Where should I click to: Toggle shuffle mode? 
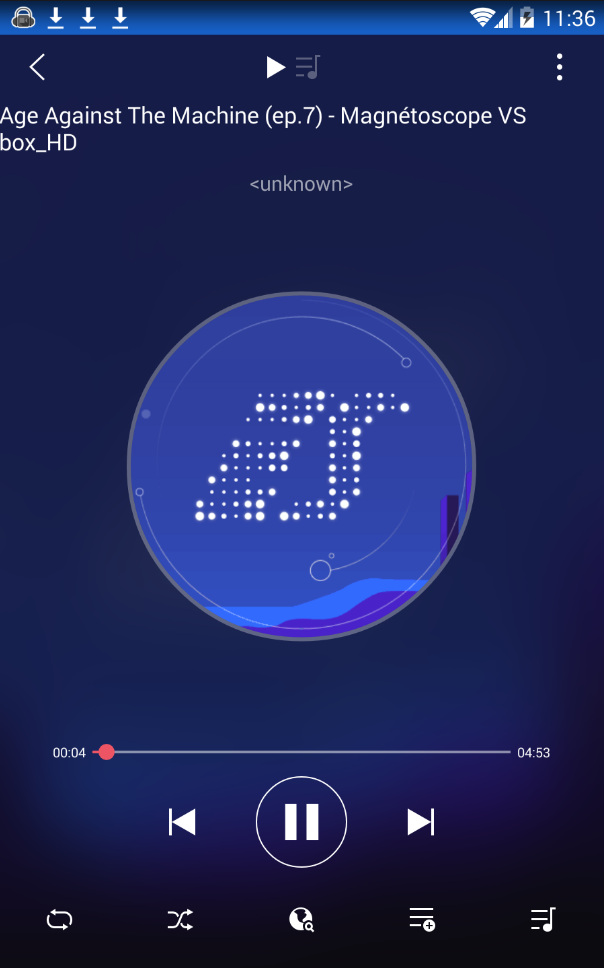180,919
